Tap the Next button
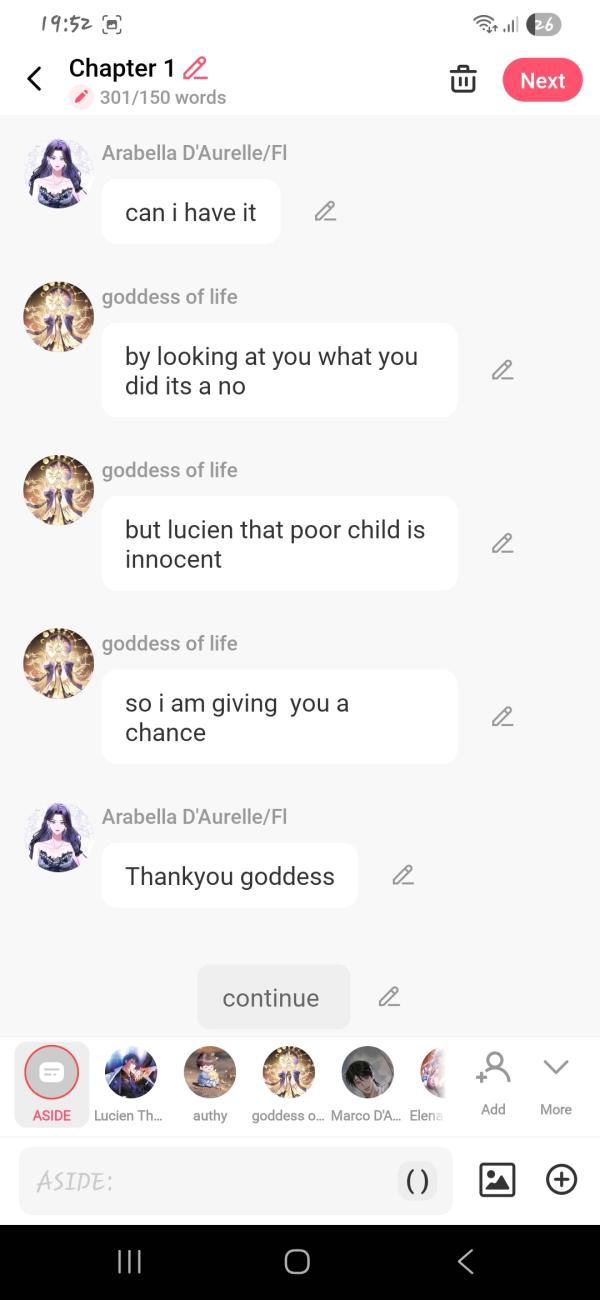Image resolution: width=600 pixels, height=1300 pixels. [x=542, y=81]
